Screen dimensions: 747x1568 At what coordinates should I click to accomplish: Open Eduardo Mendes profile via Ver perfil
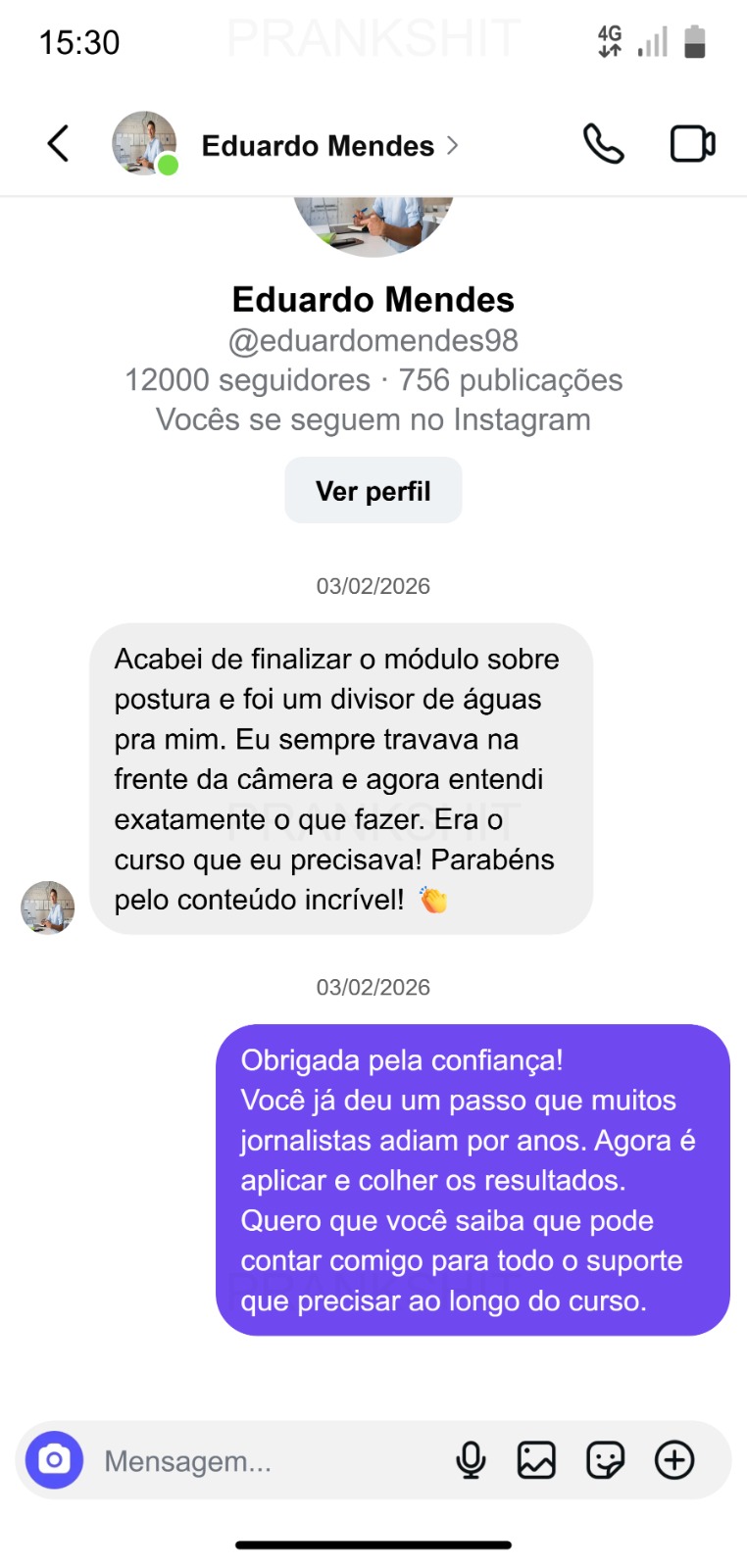373,489
